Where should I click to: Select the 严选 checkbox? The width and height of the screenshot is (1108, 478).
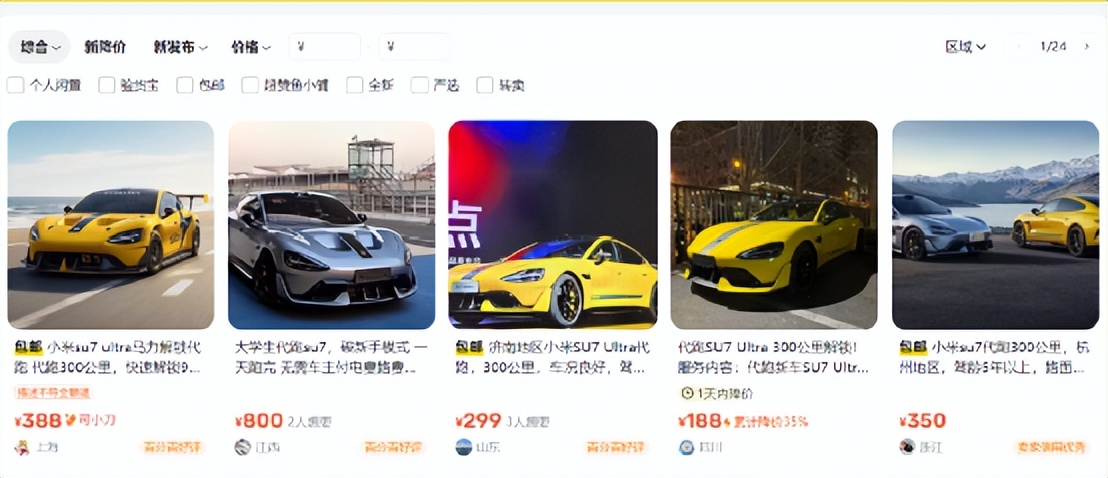[420, 85]
